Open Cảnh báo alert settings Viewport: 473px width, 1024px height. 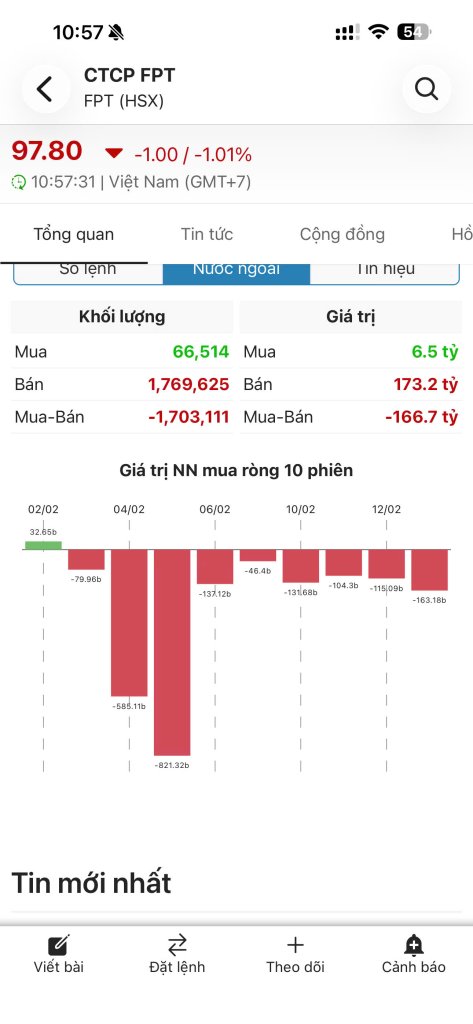(x=414, y=954)
